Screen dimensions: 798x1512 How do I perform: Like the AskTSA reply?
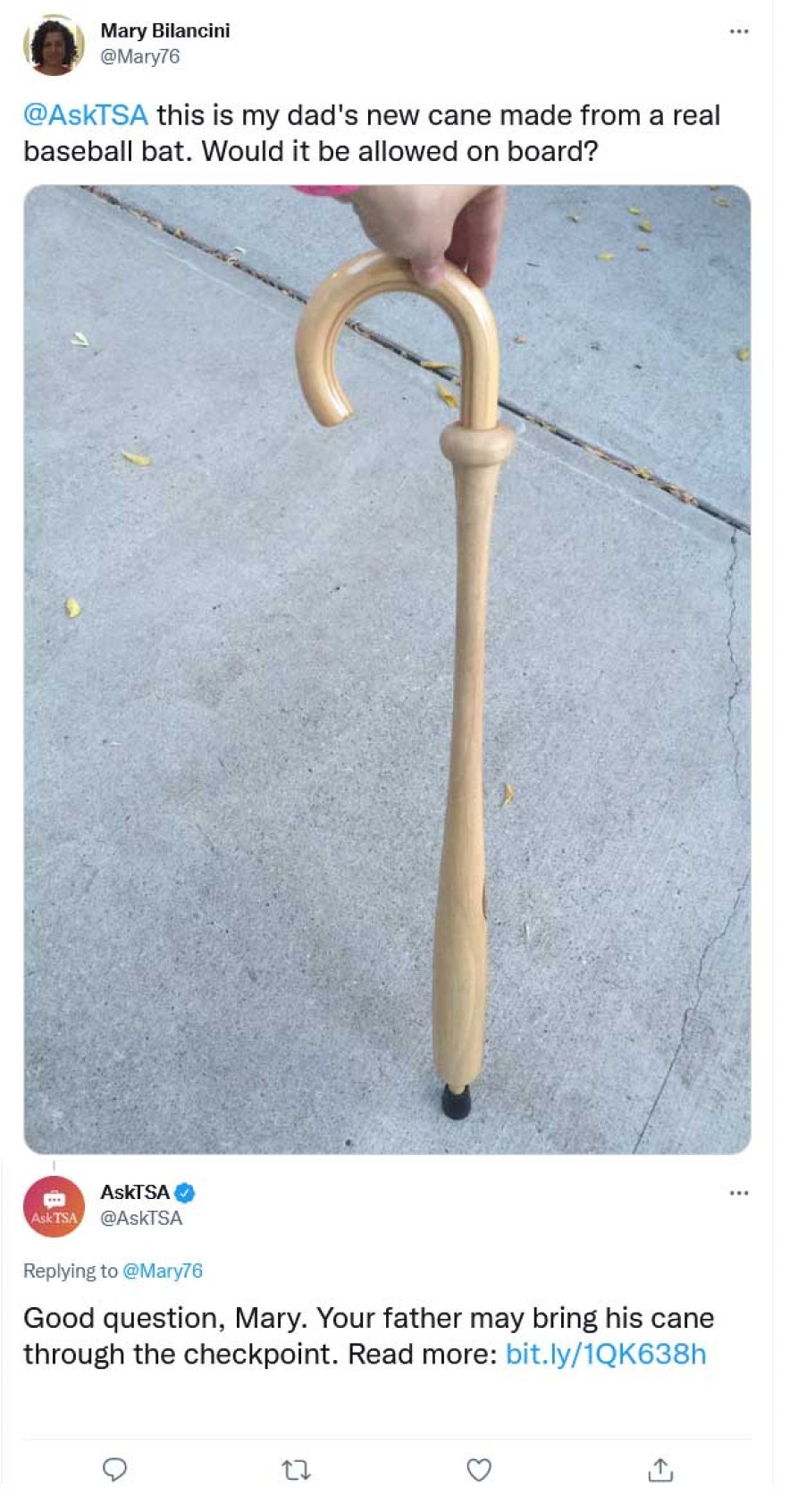pos(479,1469)
